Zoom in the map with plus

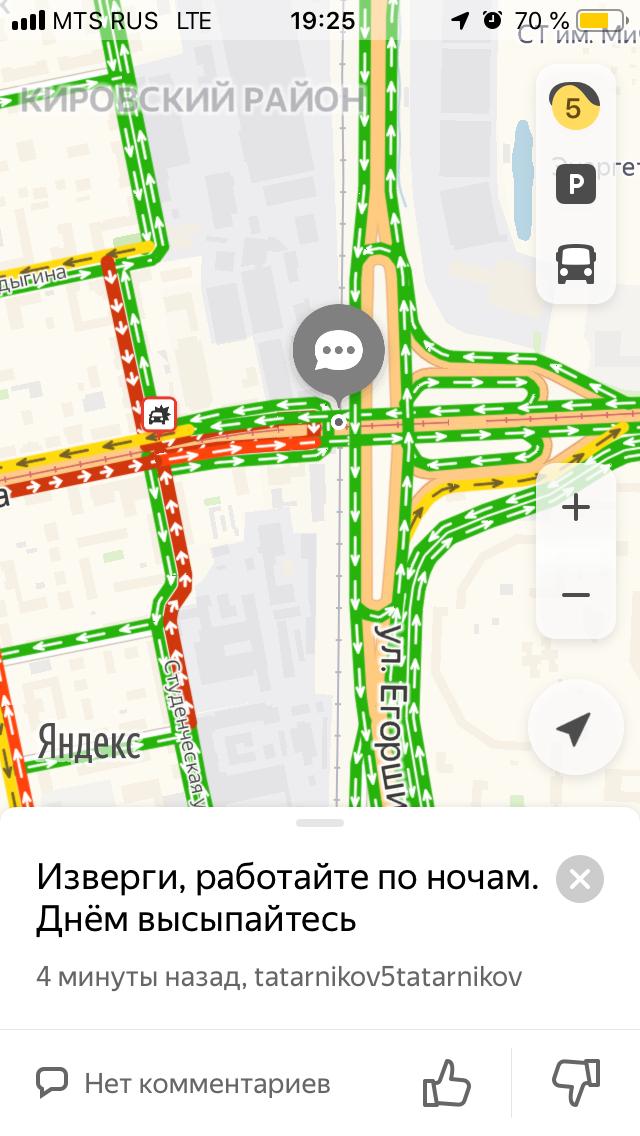[576, 508]
